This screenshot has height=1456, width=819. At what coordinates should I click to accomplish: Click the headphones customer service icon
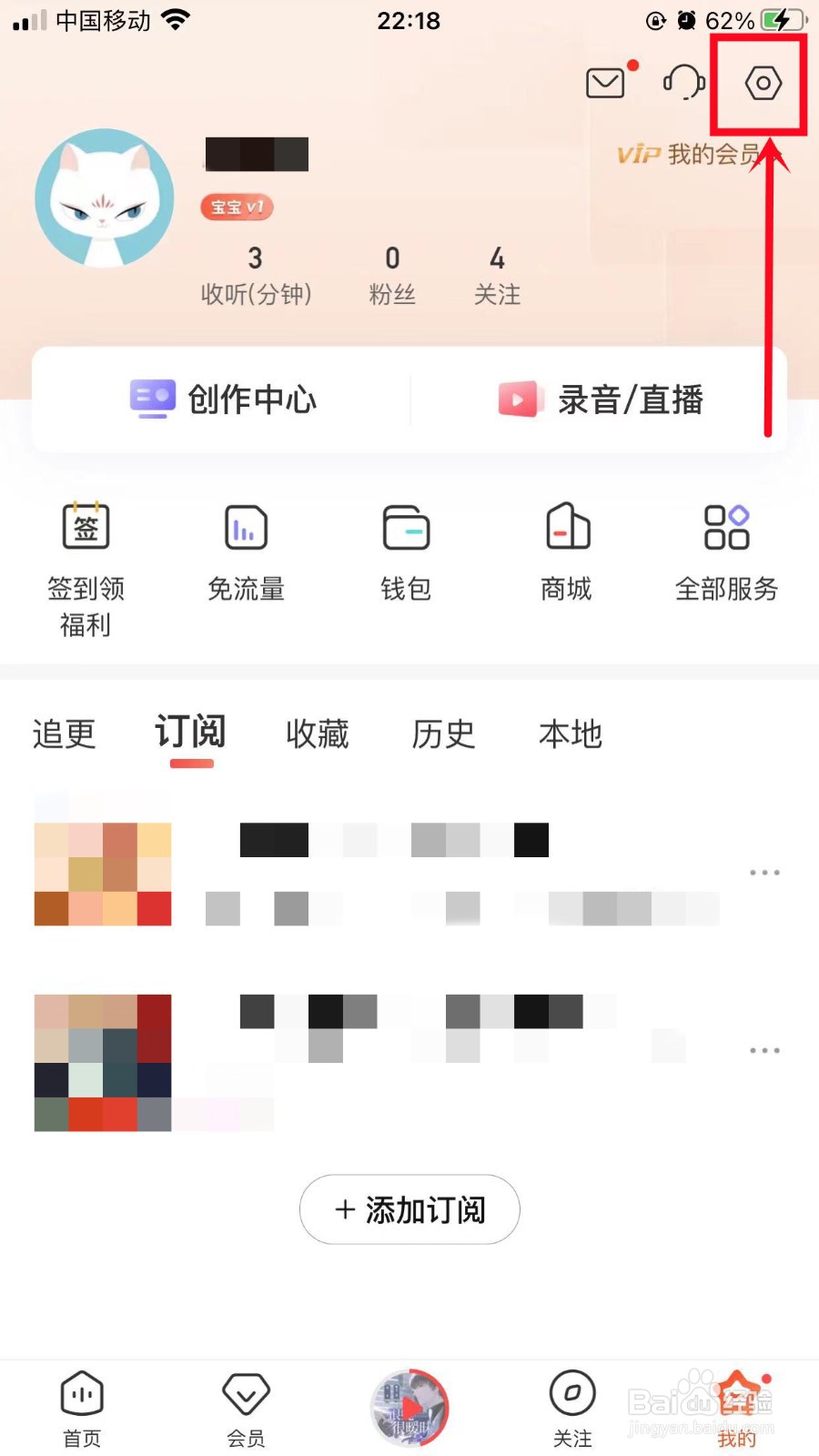684,83
